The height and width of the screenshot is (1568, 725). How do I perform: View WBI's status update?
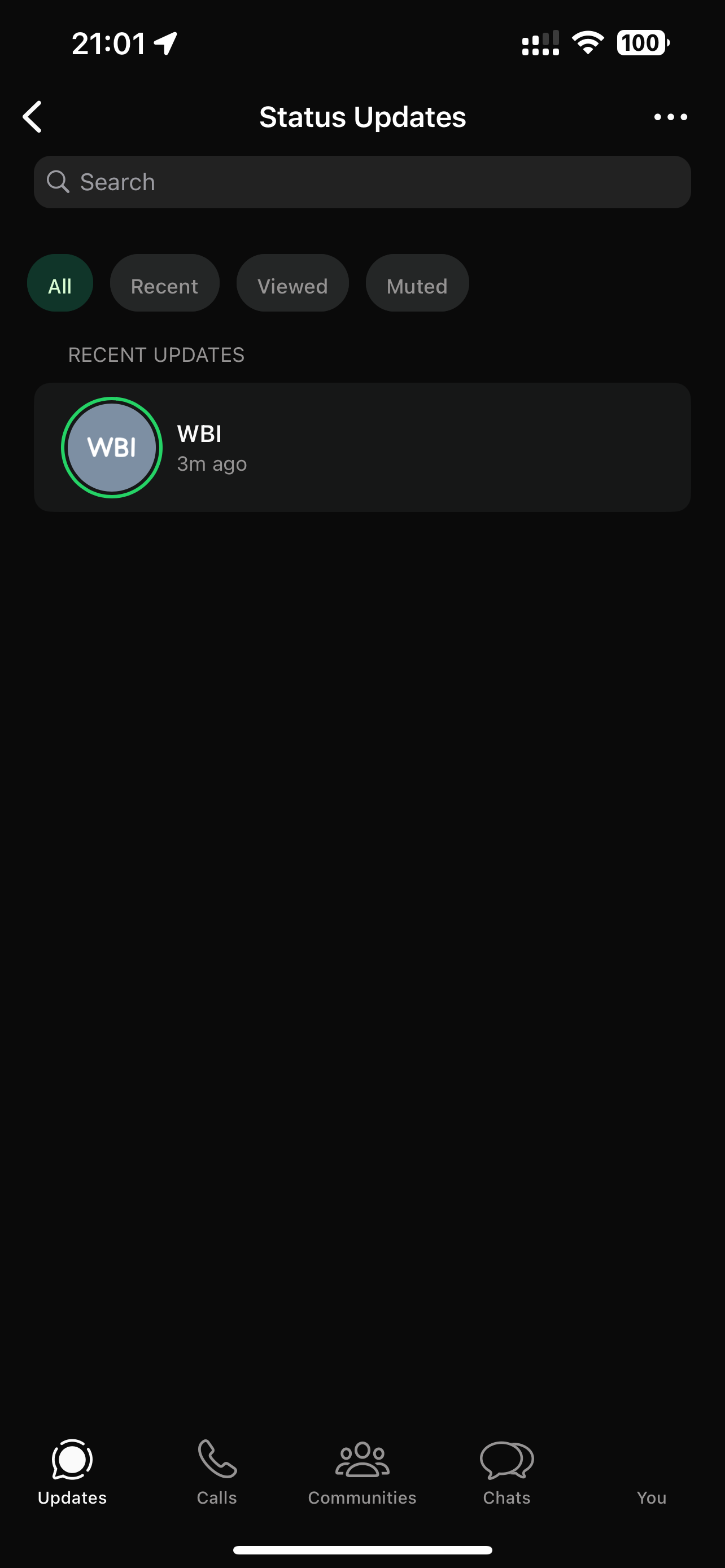point(362,448)
